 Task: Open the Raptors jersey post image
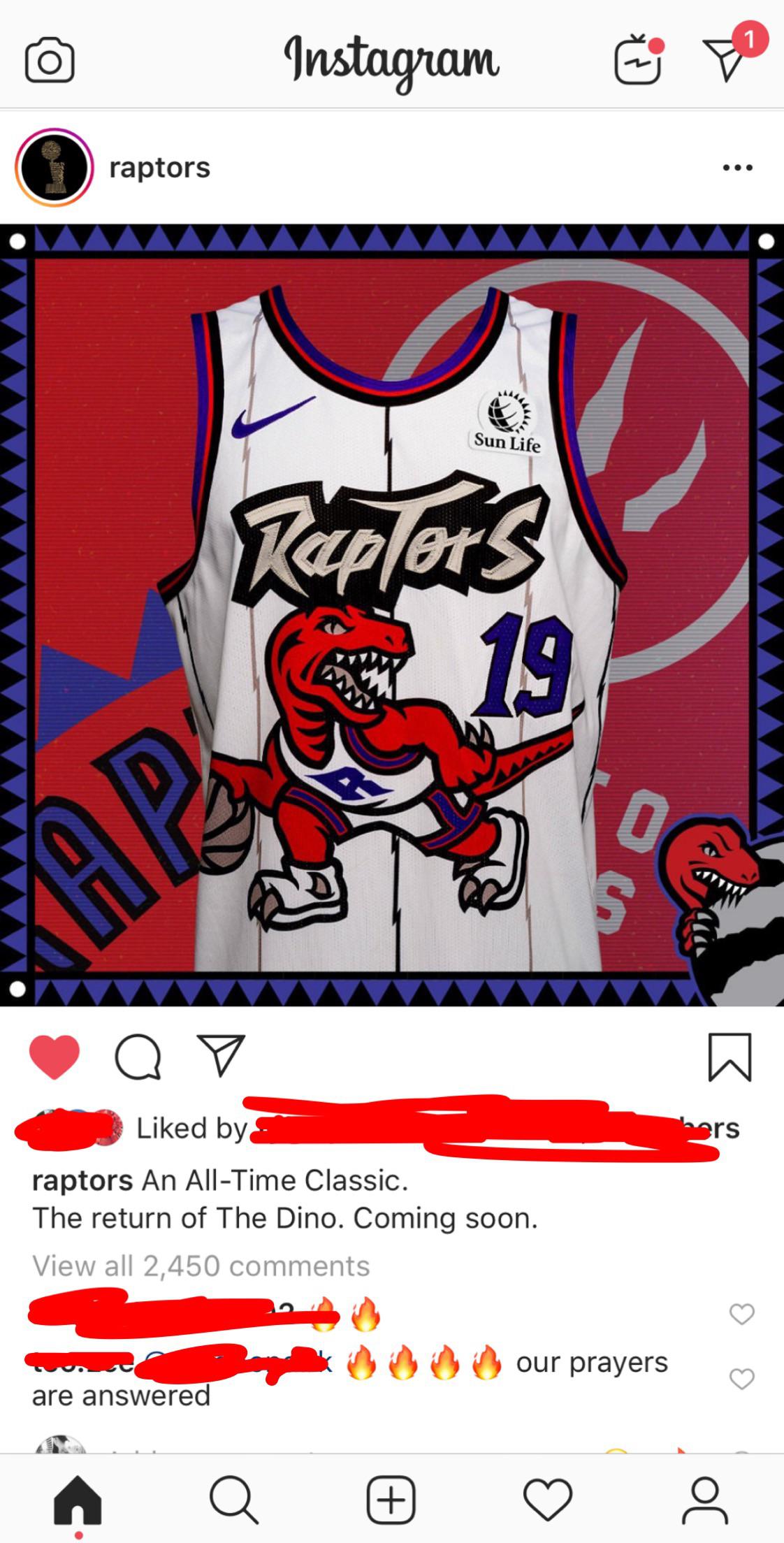coord(391,615)
